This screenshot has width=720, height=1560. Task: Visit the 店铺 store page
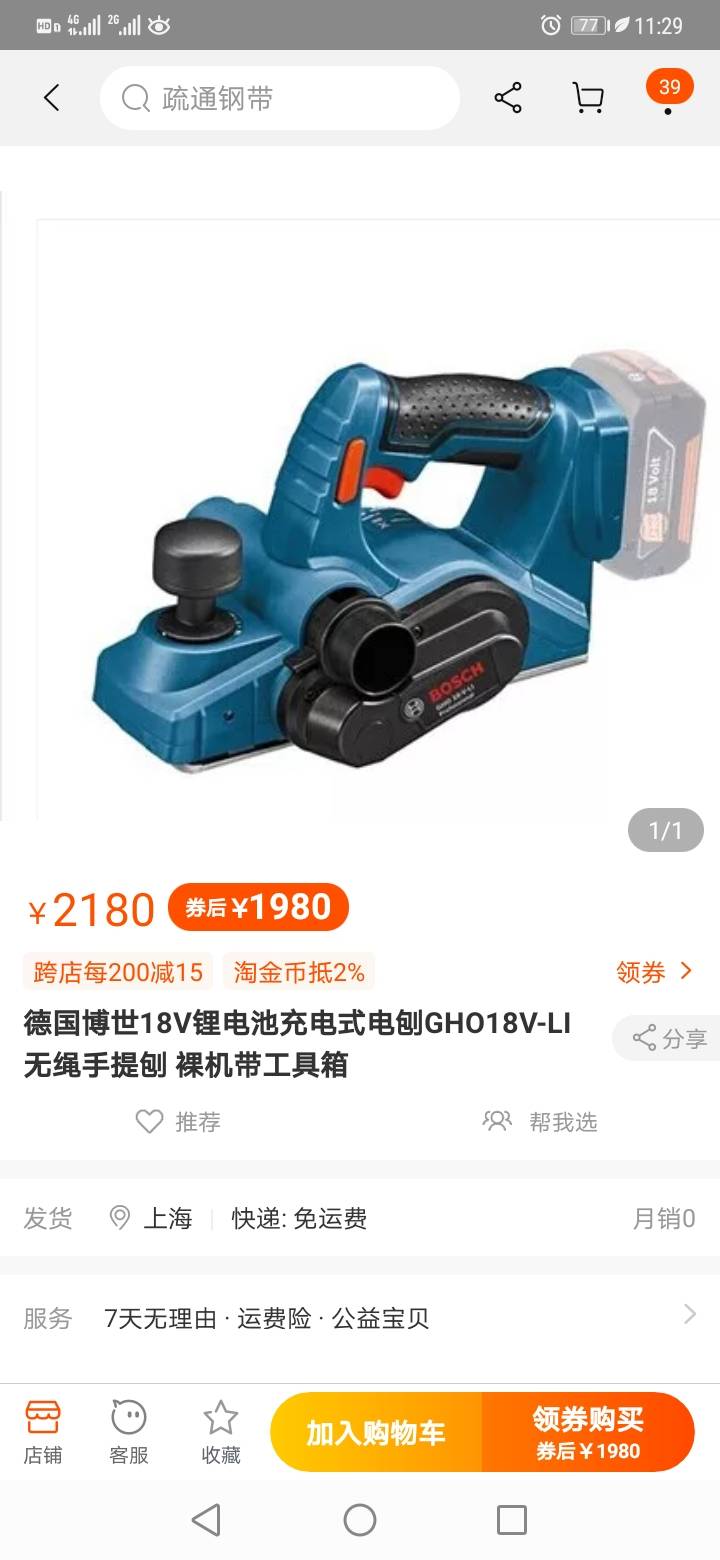[43, 1432]
